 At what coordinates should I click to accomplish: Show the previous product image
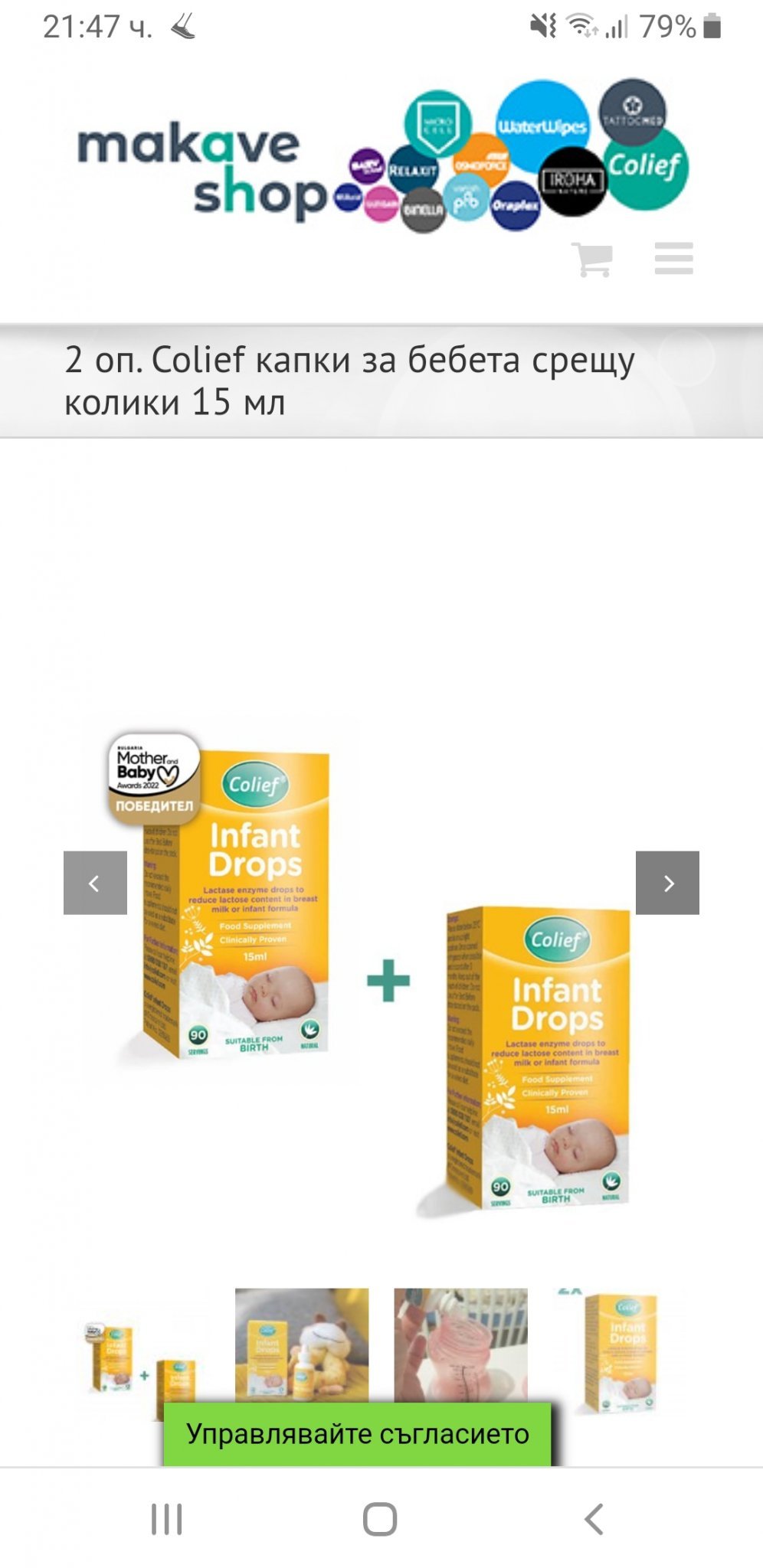(95, 883)
